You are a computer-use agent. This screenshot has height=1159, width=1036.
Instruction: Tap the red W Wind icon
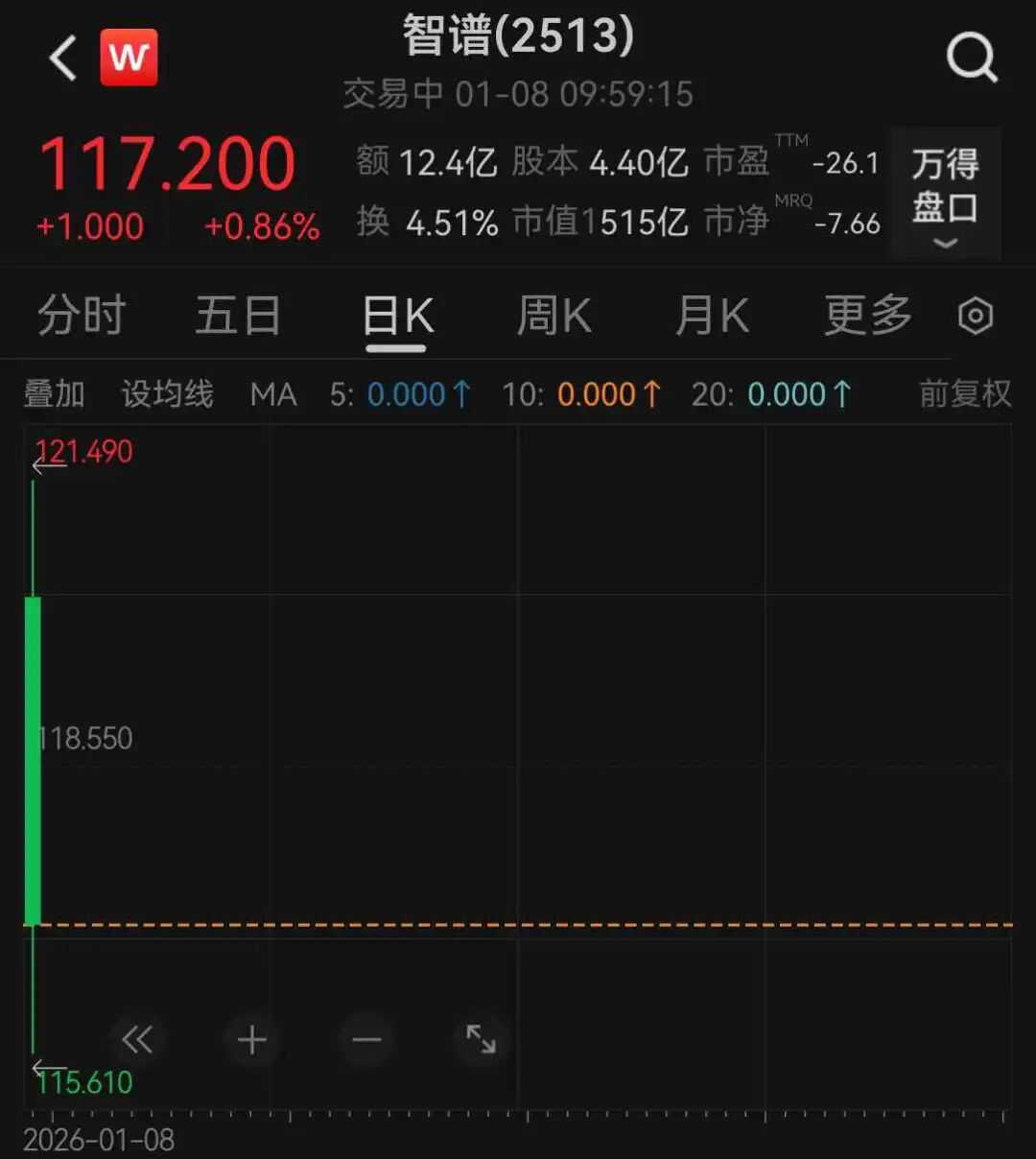129,59
